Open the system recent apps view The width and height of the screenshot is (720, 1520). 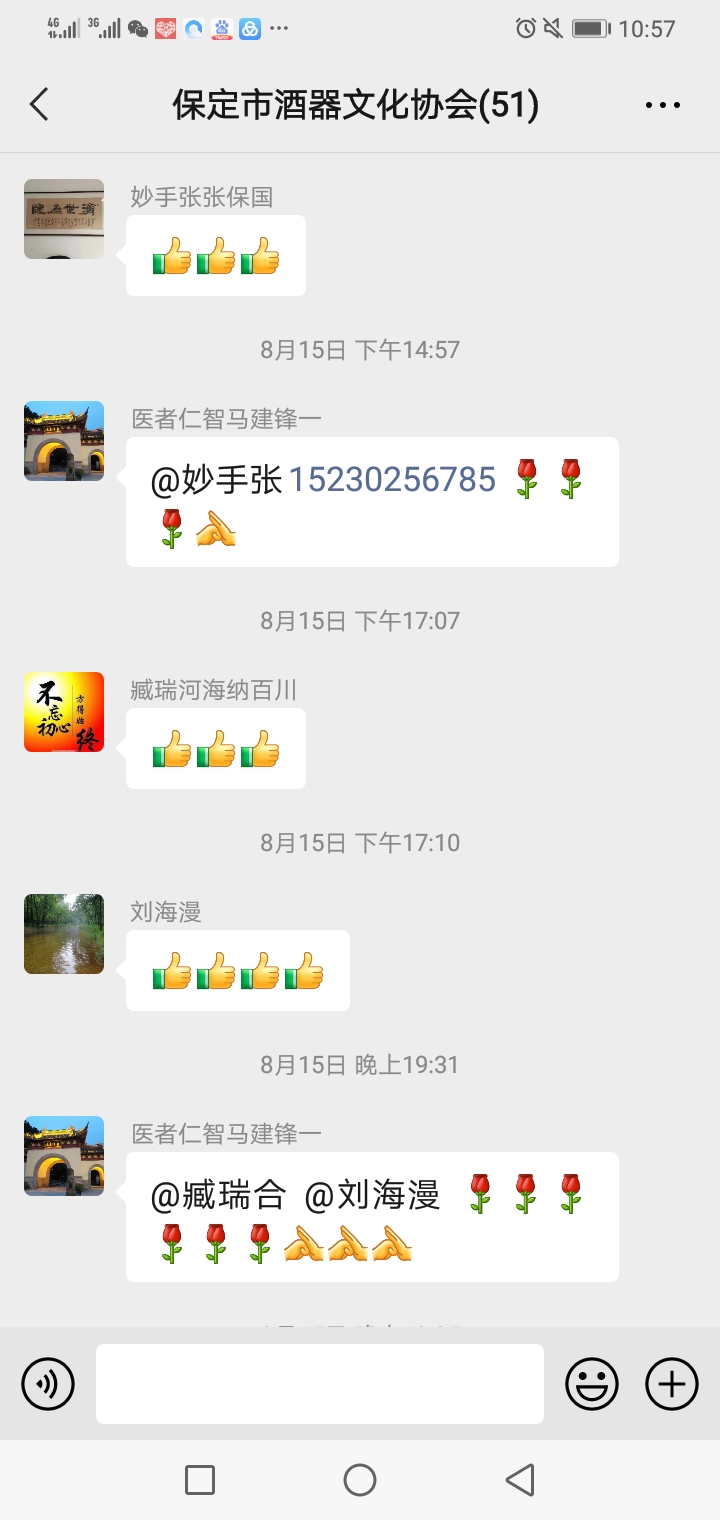[x=200, y=1480]
